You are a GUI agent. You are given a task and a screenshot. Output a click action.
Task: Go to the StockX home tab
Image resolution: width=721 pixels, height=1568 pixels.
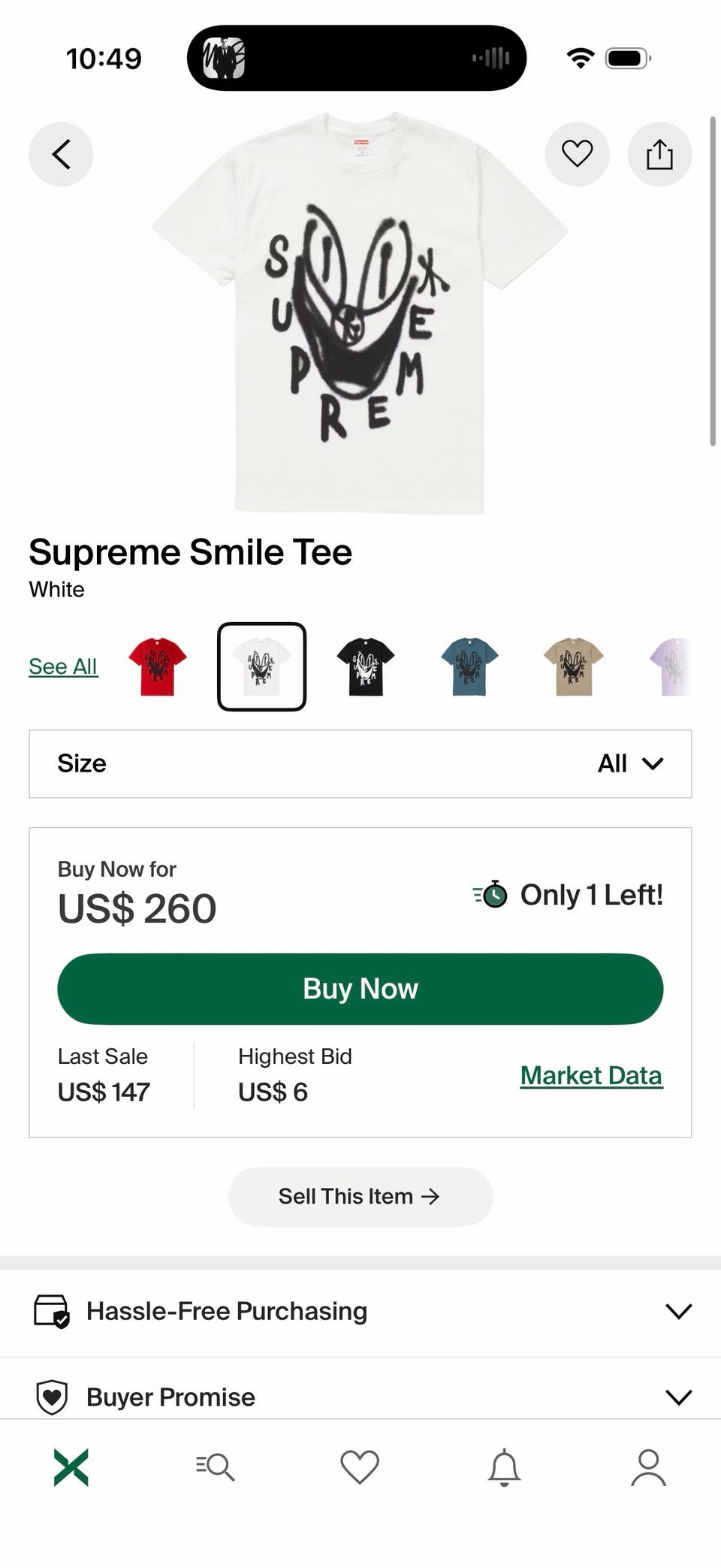coord(71,1467)
